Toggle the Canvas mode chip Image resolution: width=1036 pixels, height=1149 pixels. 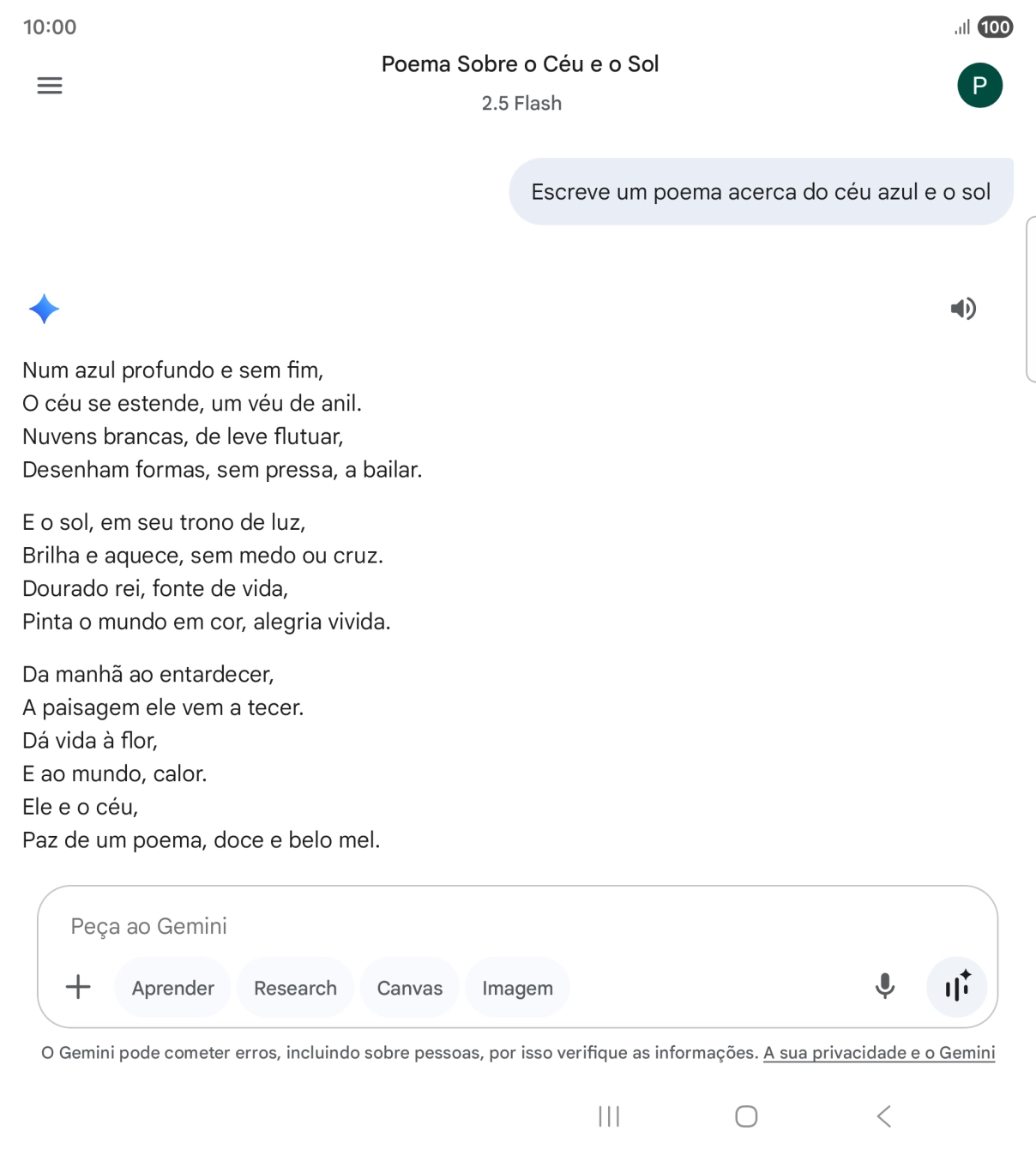coord(409,987)
